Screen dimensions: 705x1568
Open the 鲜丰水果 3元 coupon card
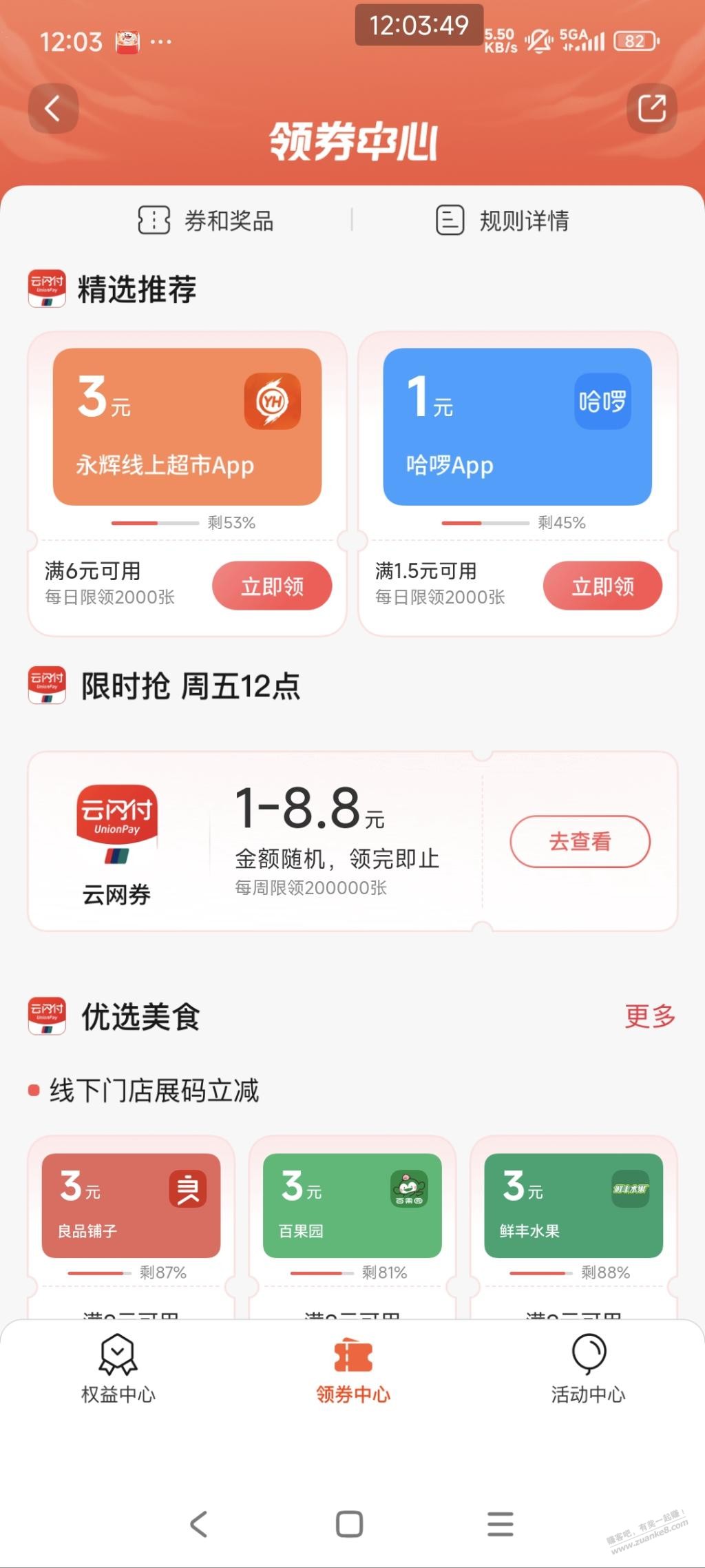click(574, 1206)
